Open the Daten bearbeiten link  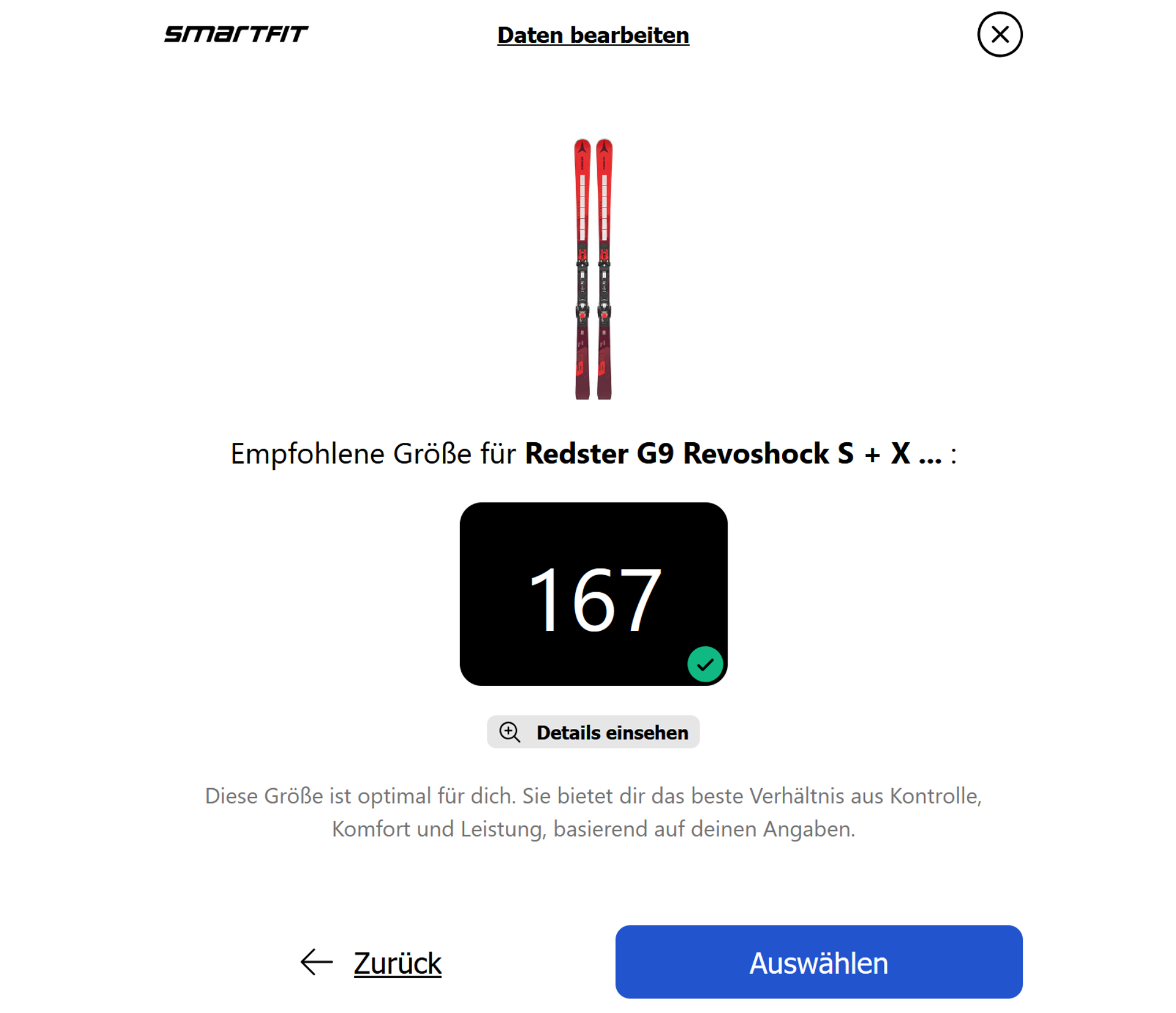click(x=592, y=35)
